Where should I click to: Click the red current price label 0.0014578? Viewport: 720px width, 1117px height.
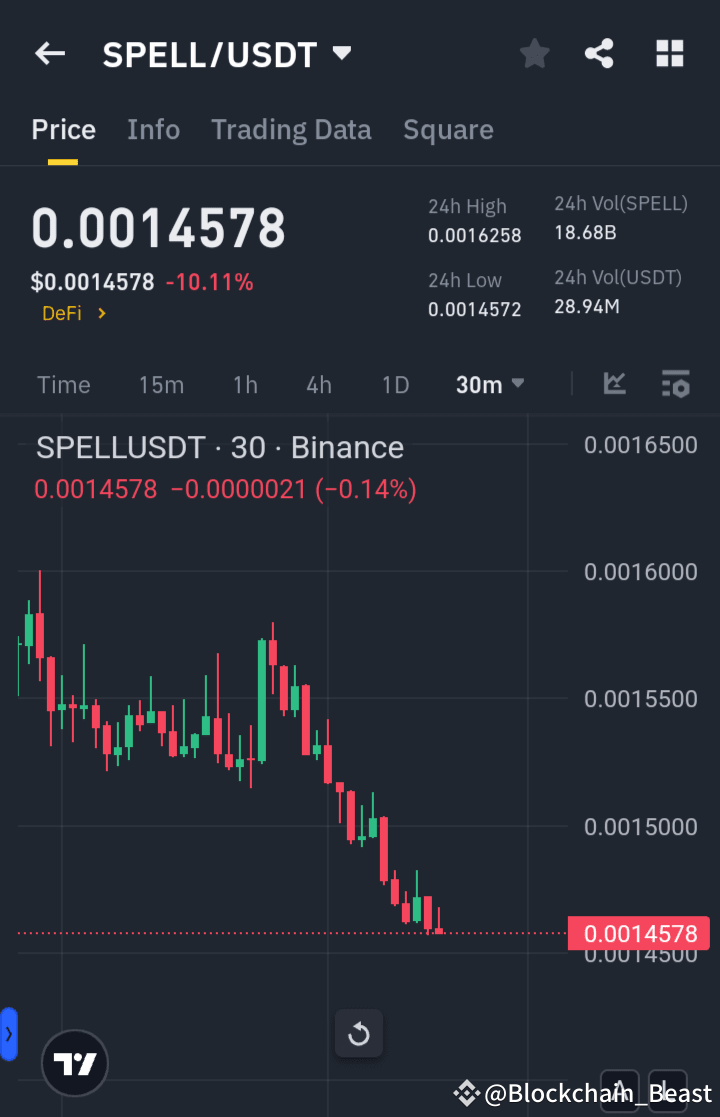[x=638, y=933]
